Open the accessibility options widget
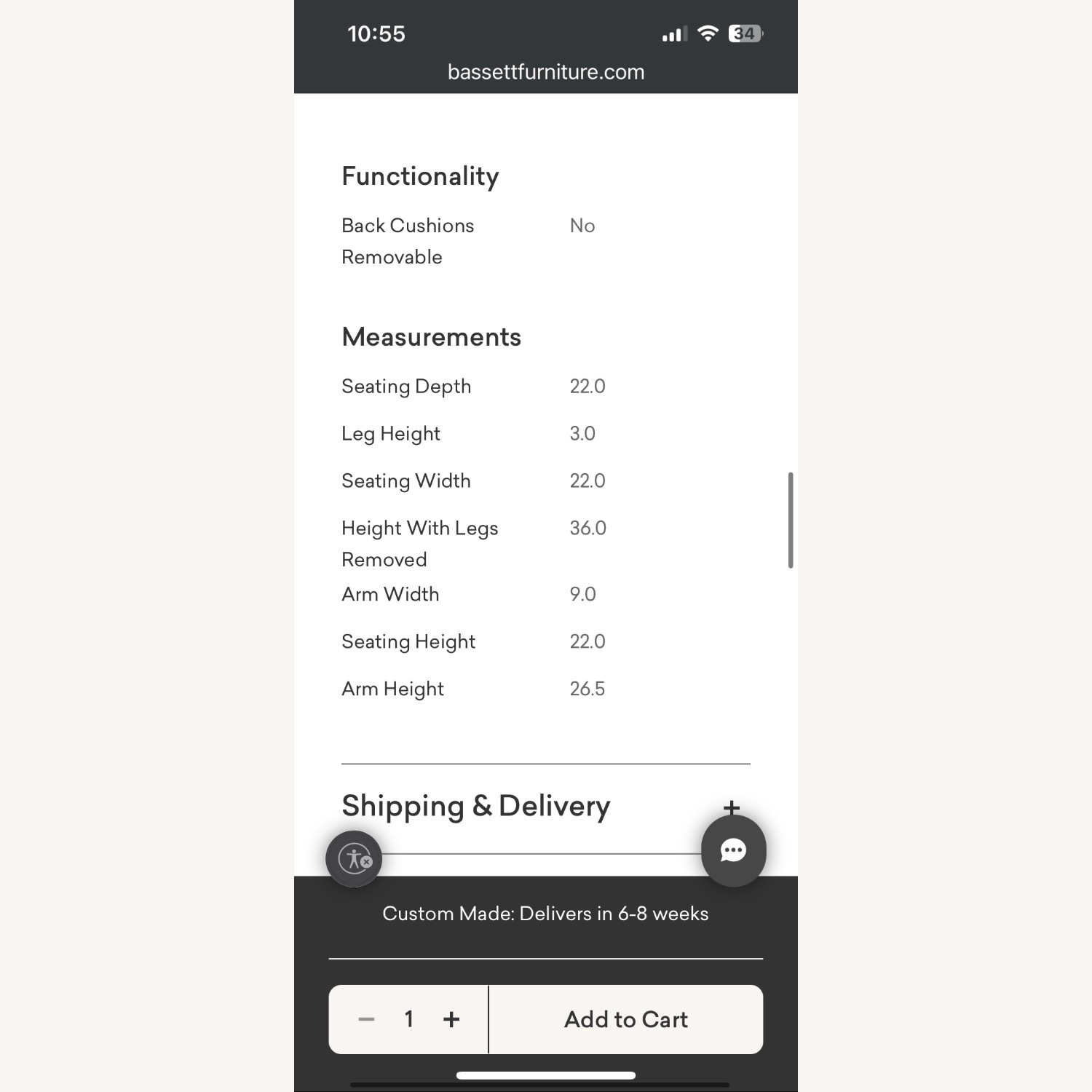The image size is (1092, 1092). pyautogui.click(x=354, y=859)
